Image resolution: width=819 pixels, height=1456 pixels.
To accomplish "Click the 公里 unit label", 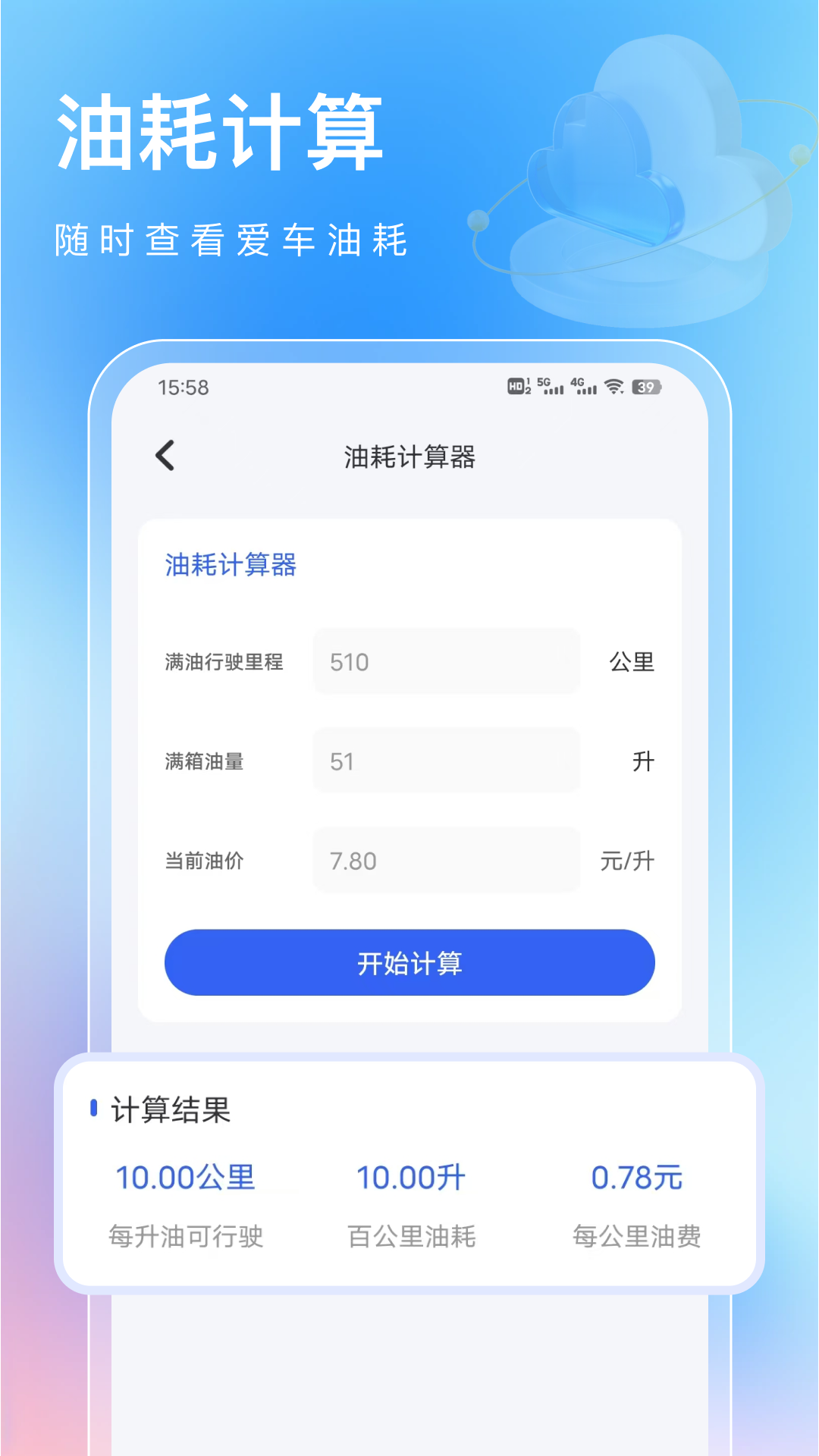I will pos(632,661).
